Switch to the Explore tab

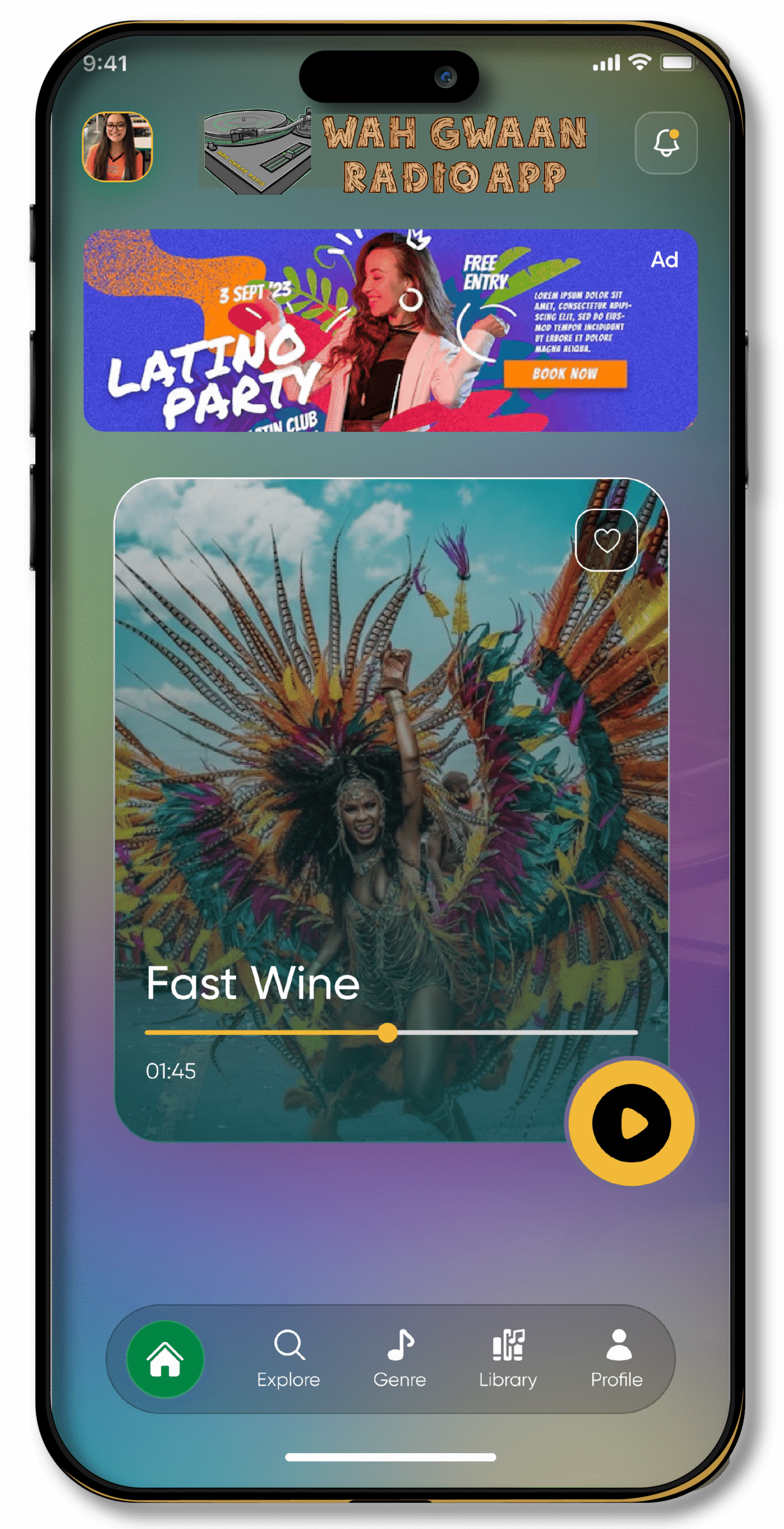point(289,1359)
